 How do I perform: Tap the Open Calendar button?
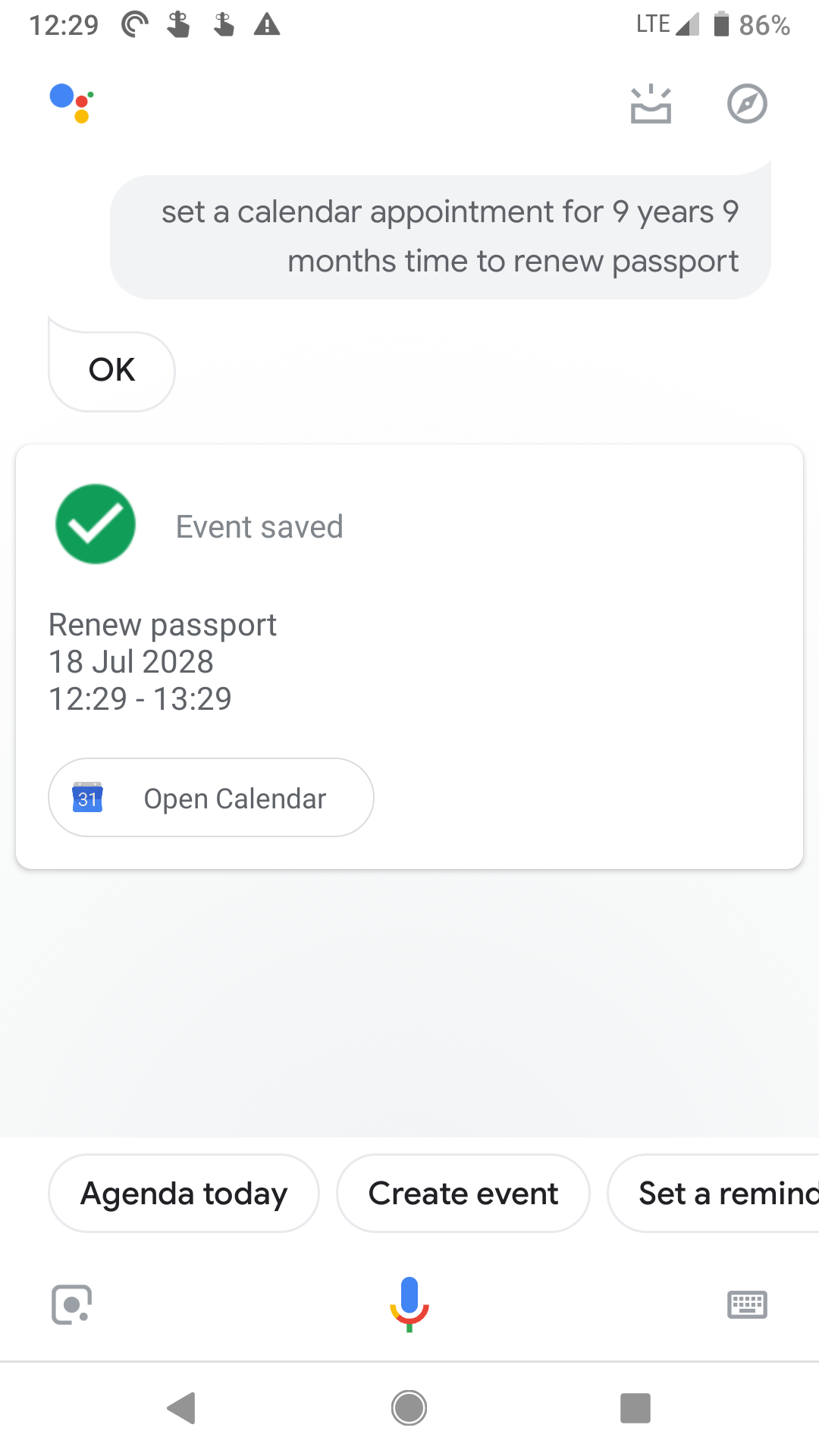[211, 798]
